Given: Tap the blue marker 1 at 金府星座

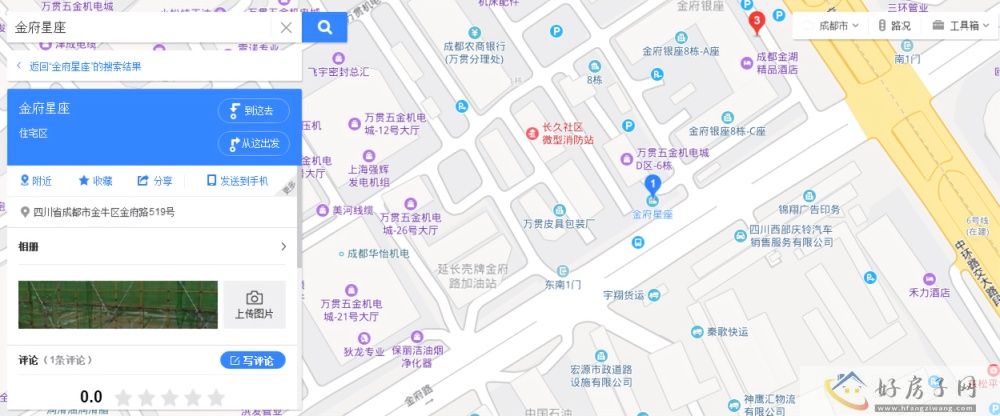Looking at the screenshot, I should tap(652, 185).
